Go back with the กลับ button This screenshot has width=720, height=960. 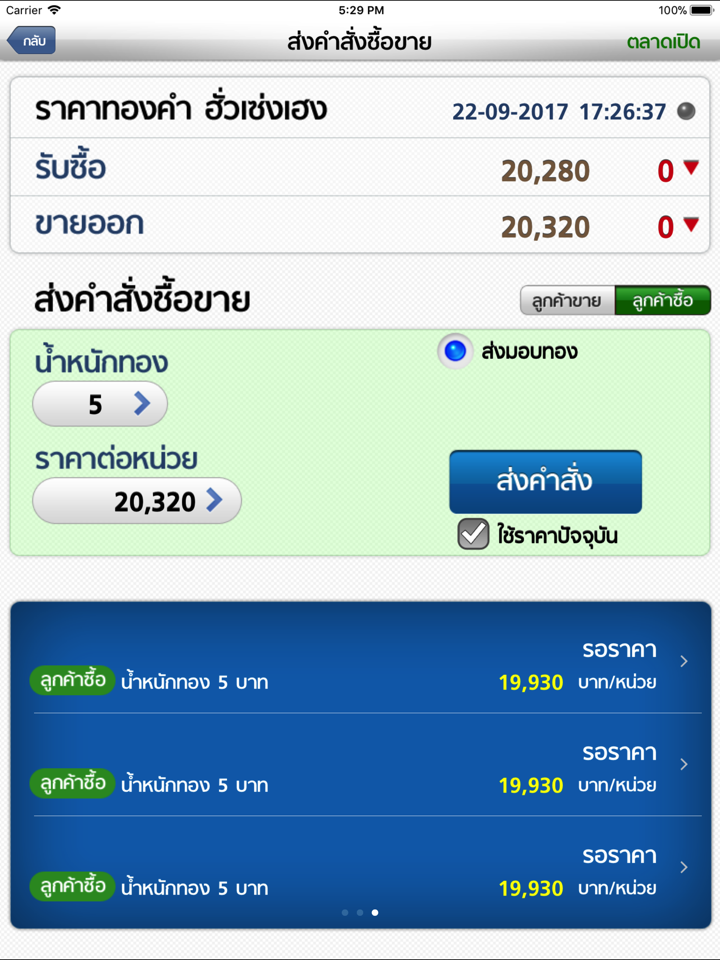click(31, 41)
